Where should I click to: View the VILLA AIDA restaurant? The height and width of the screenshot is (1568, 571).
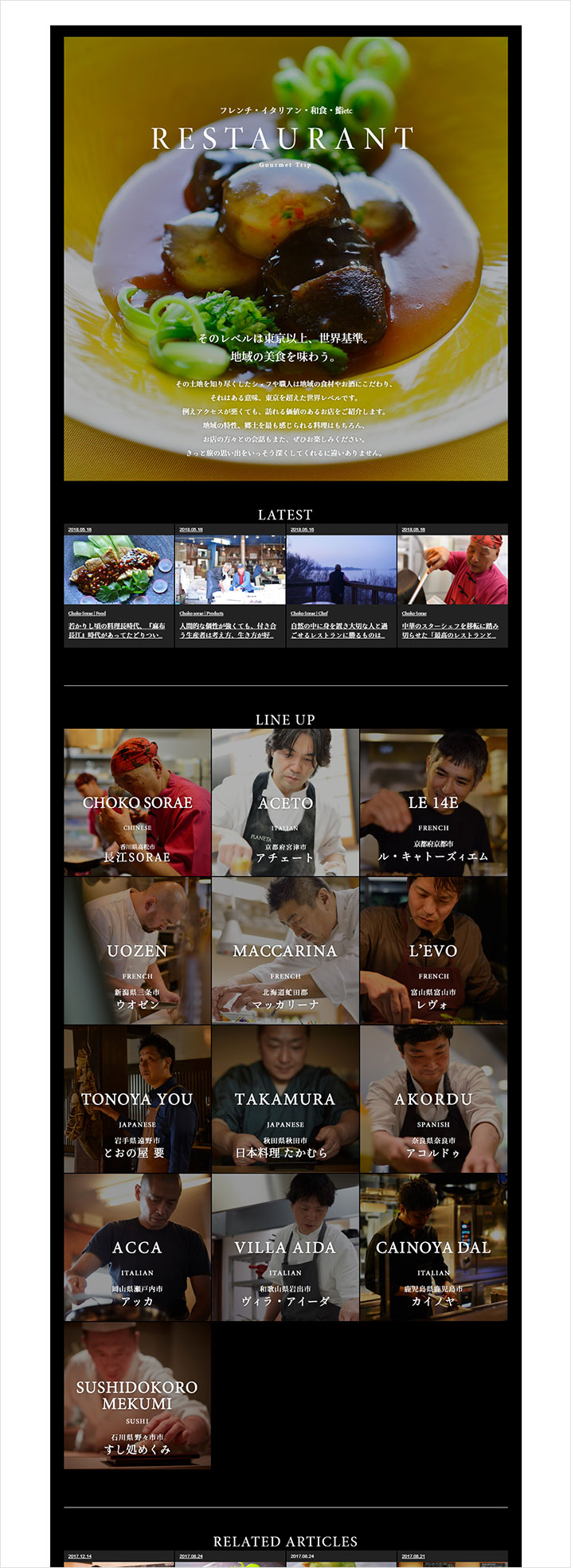click(x=285, y=1247)
